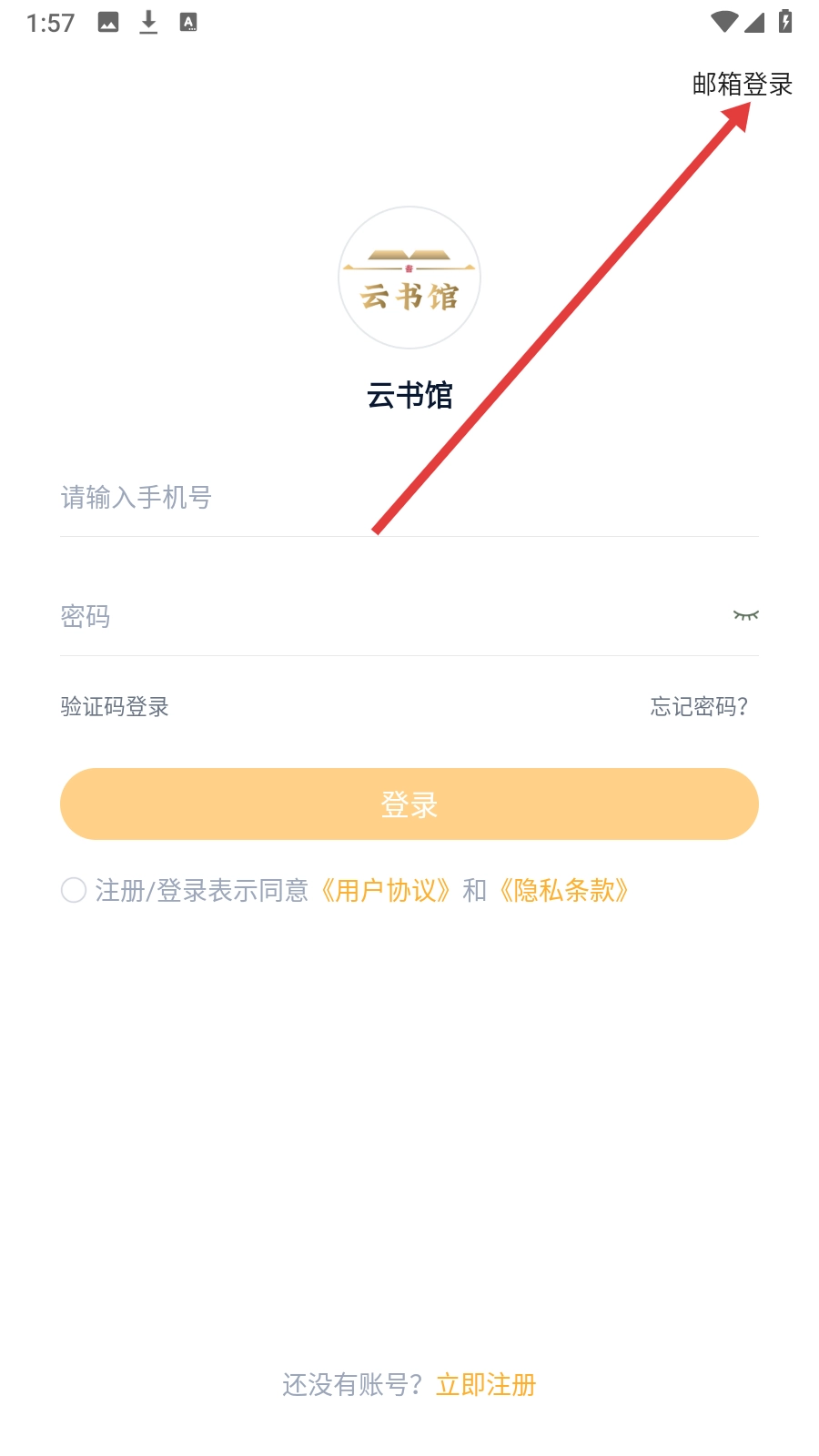Toggle password visibility eye icon
Viewport: 819px width, 1456px height.
745,616
